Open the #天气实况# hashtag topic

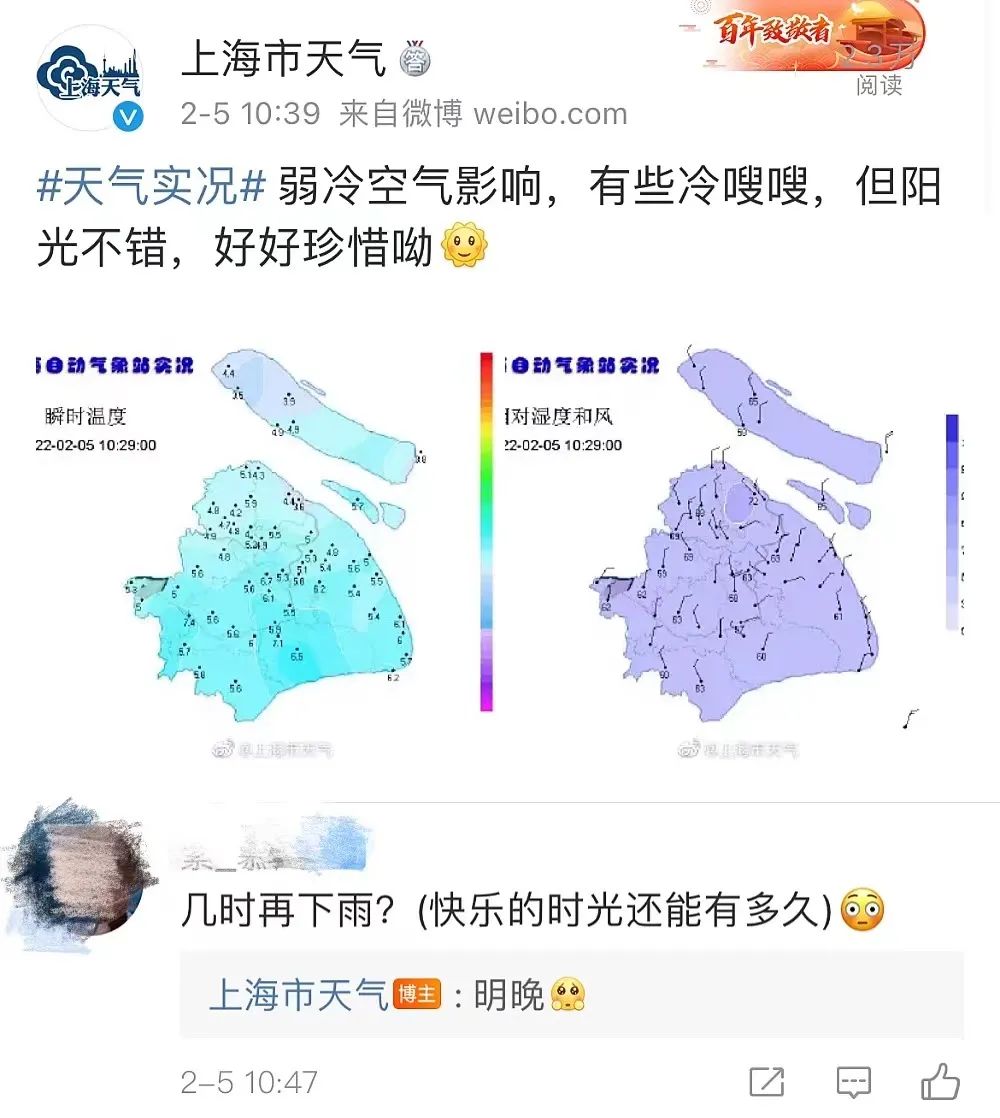(151, 188)
